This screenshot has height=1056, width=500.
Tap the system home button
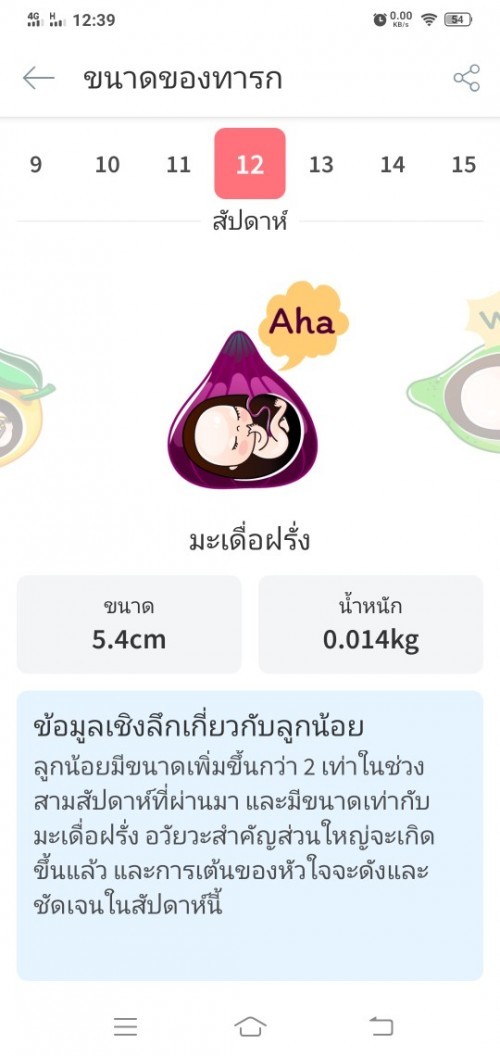click(250, 1026)
